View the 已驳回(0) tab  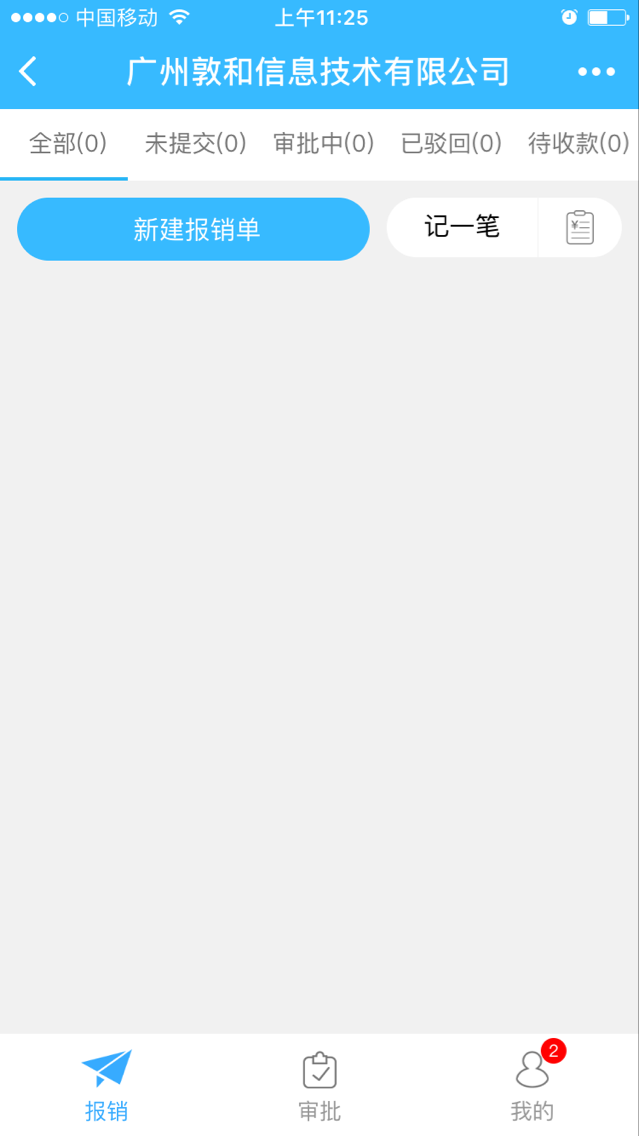[451, 144]
